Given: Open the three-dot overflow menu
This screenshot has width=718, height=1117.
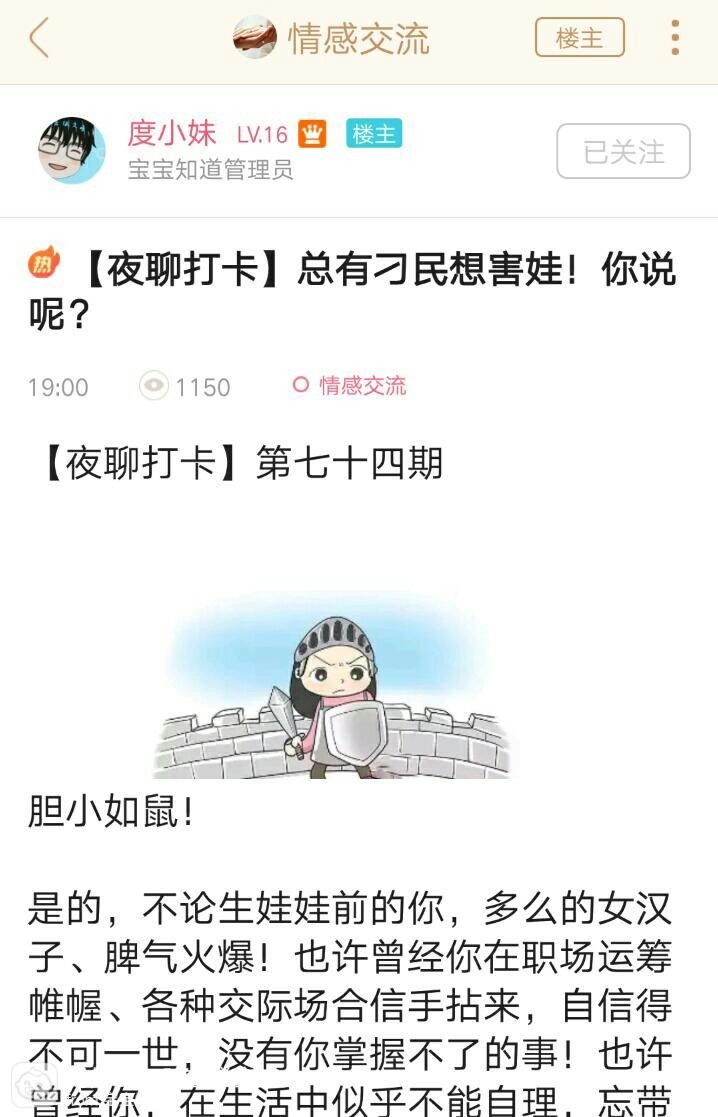Looking at the screenshot, I should coord(675,38).
